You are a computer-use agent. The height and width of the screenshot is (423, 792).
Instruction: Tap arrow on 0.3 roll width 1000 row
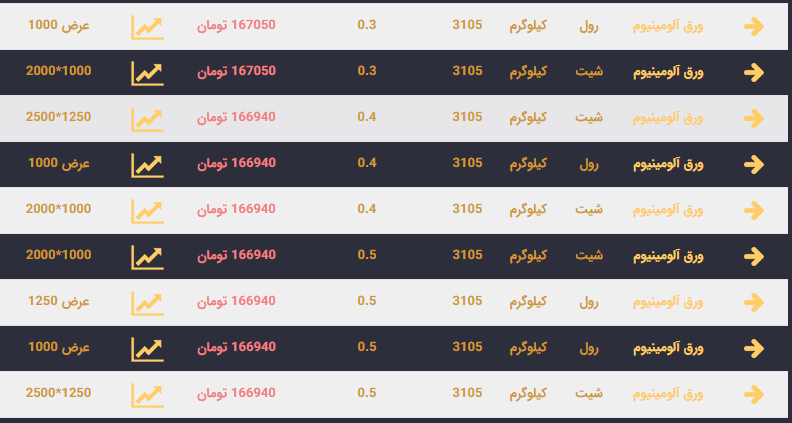[754, 26]
